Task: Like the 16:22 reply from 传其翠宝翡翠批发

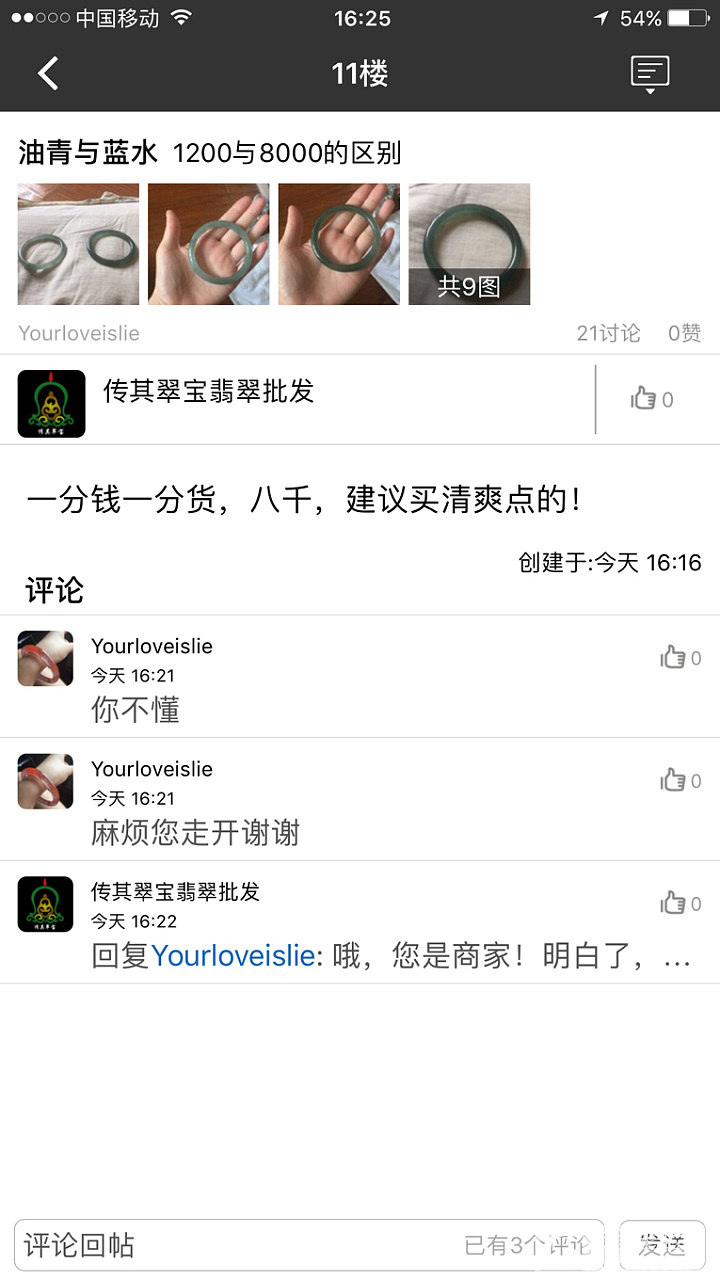Action: 680,904
